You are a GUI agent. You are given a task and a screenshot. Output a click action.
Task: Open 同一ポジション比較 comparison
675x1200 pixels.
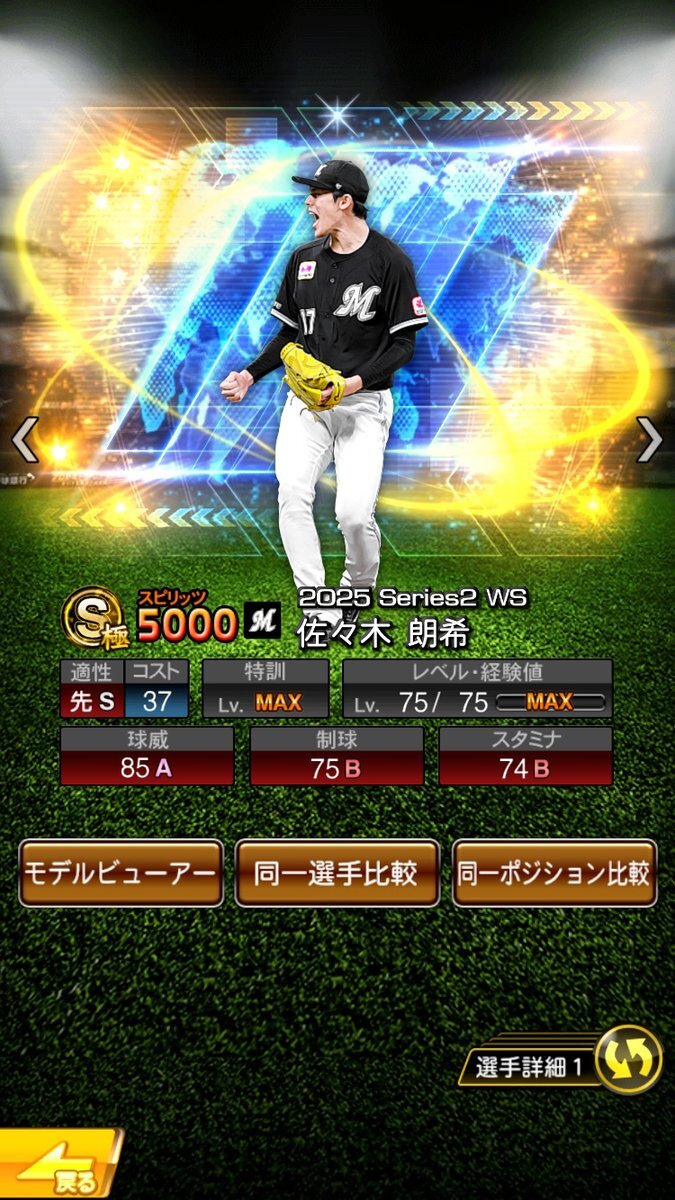tap(554, 873)
